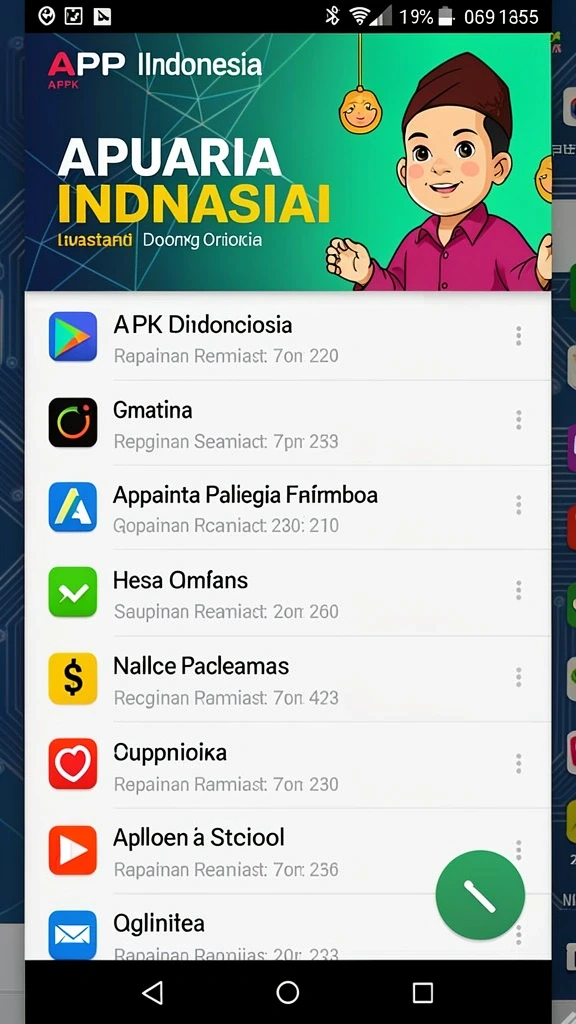
Task: Open the Cuppnioika item
Action: (288, 765)
